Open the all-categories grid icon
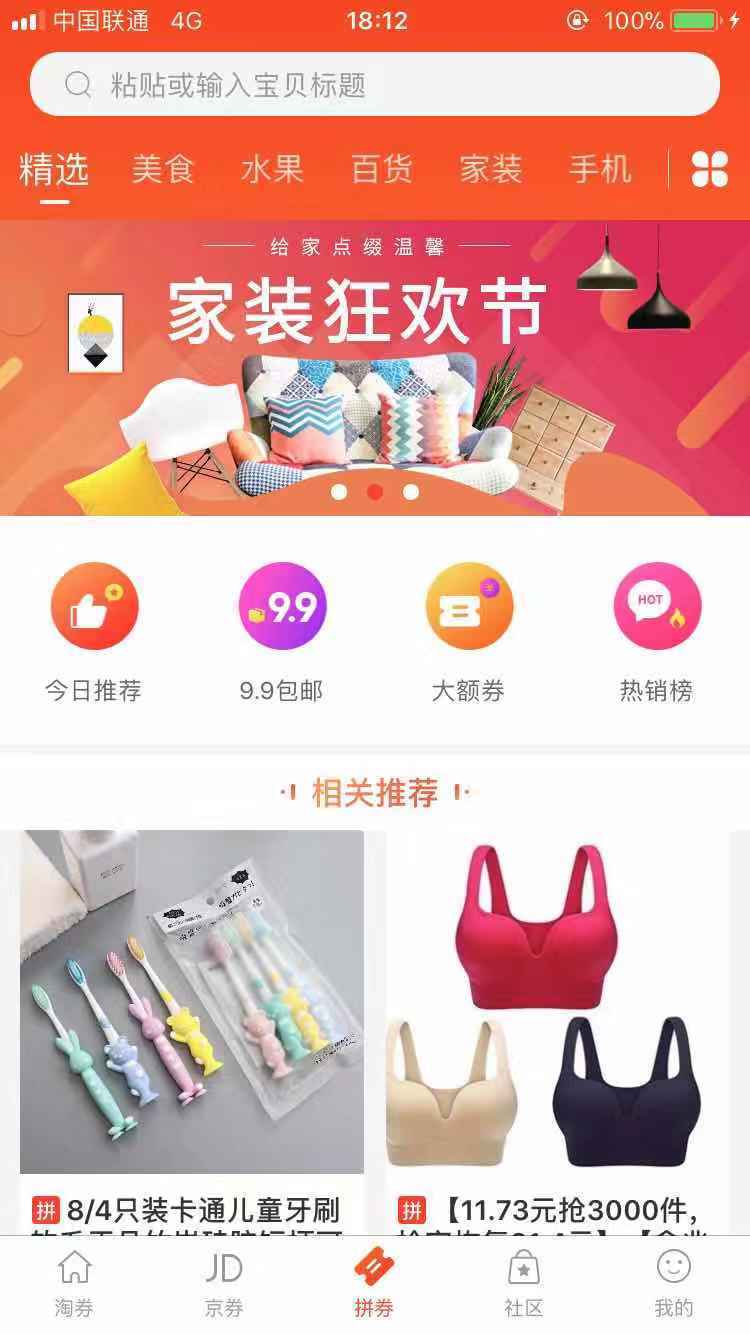 pyautogui.click(x=710, y=170)
